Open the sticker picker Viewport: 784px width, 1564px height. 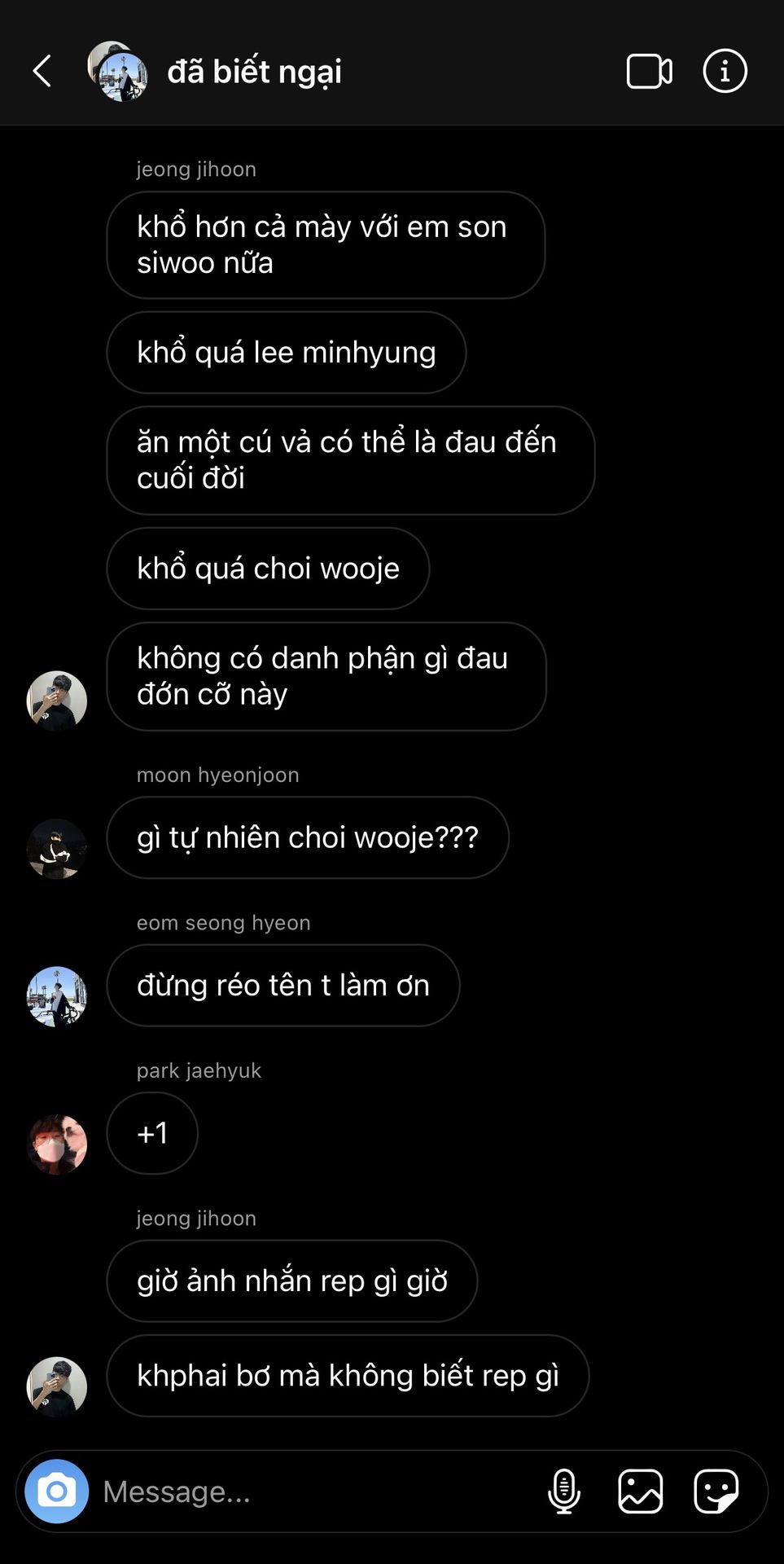pos(716,1492)
